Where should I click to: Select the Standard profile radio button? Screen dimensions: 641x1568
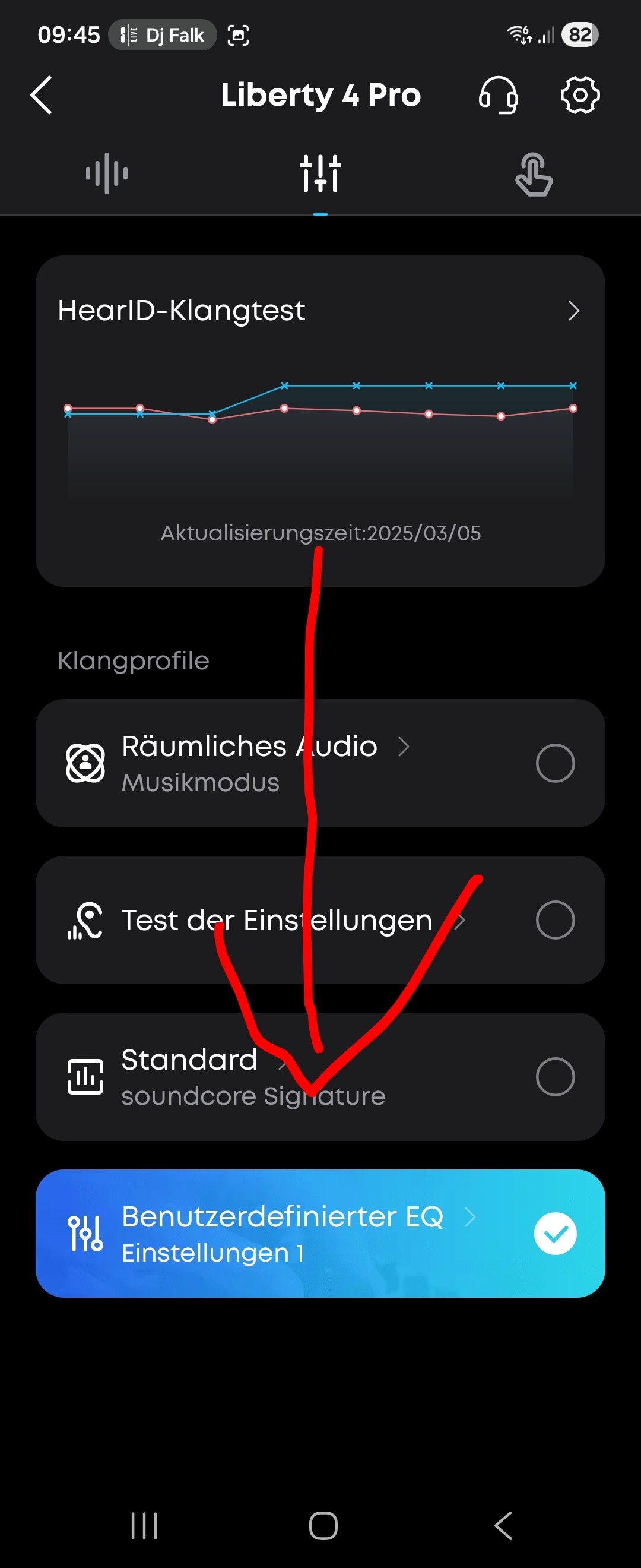coord(554,1077)
